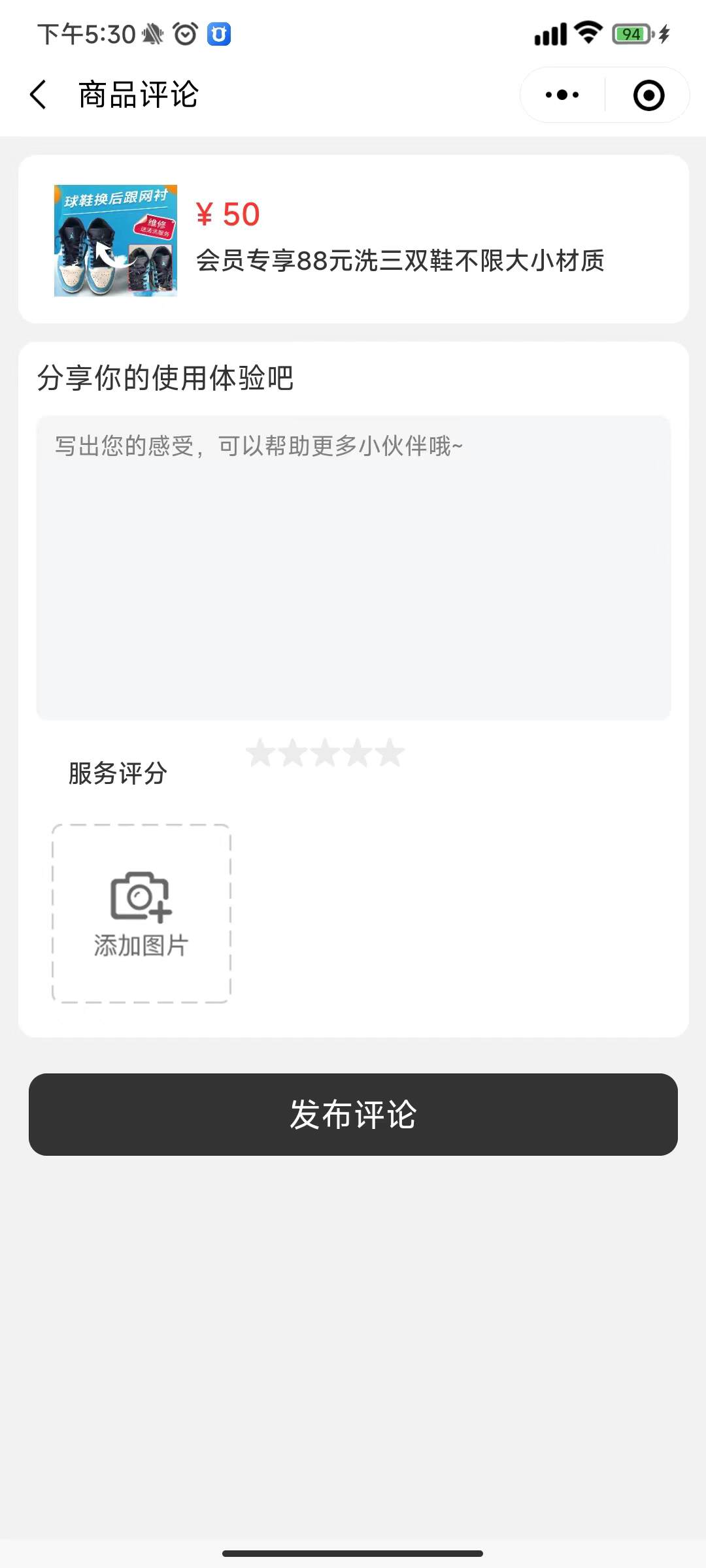Close the mini program via circle icon
This screenshot has height=1568, width=706.
tap(648, 95)
